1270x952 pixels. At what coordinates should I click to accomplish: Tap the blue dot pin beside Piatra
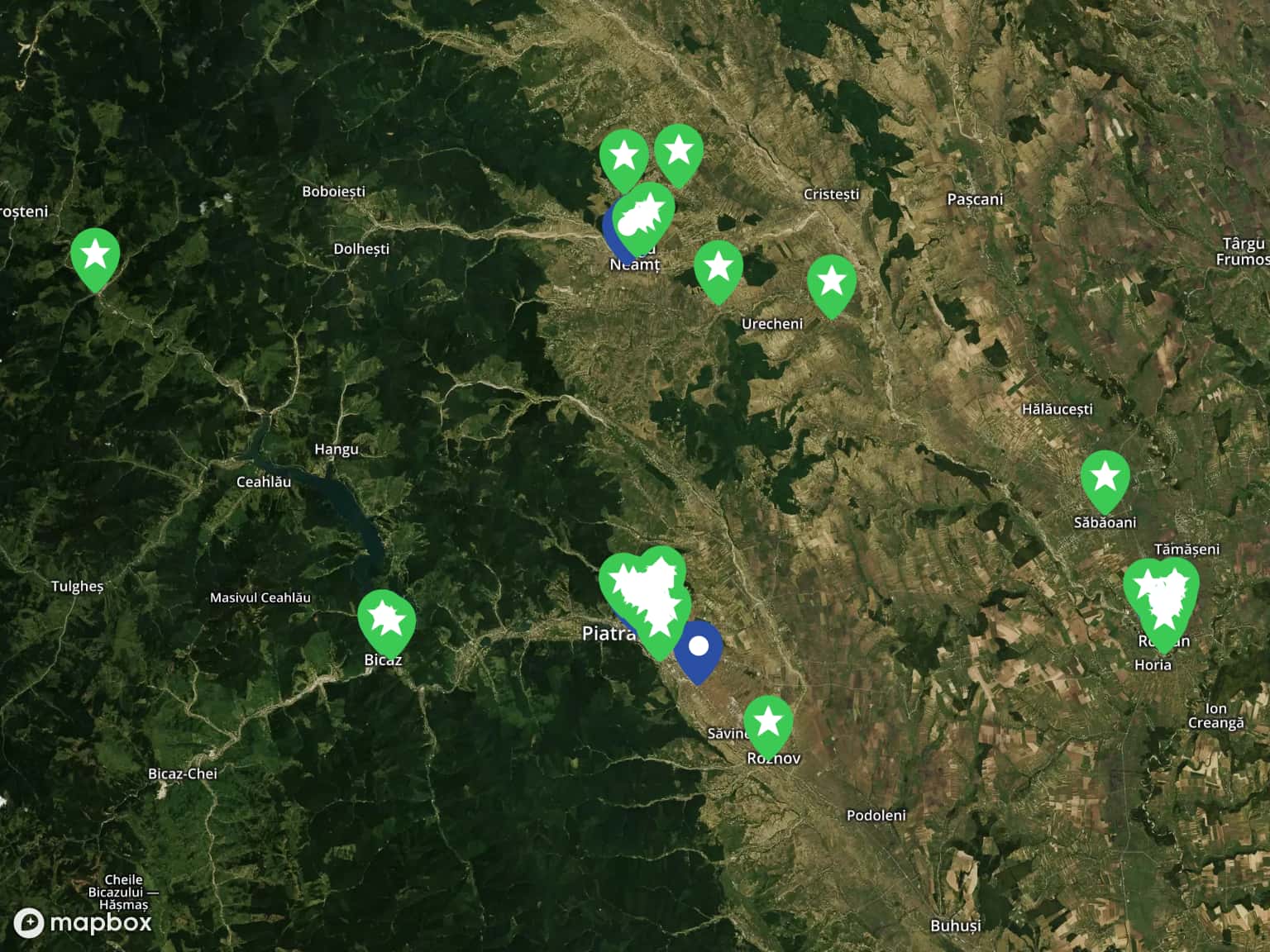coord(699,647)
